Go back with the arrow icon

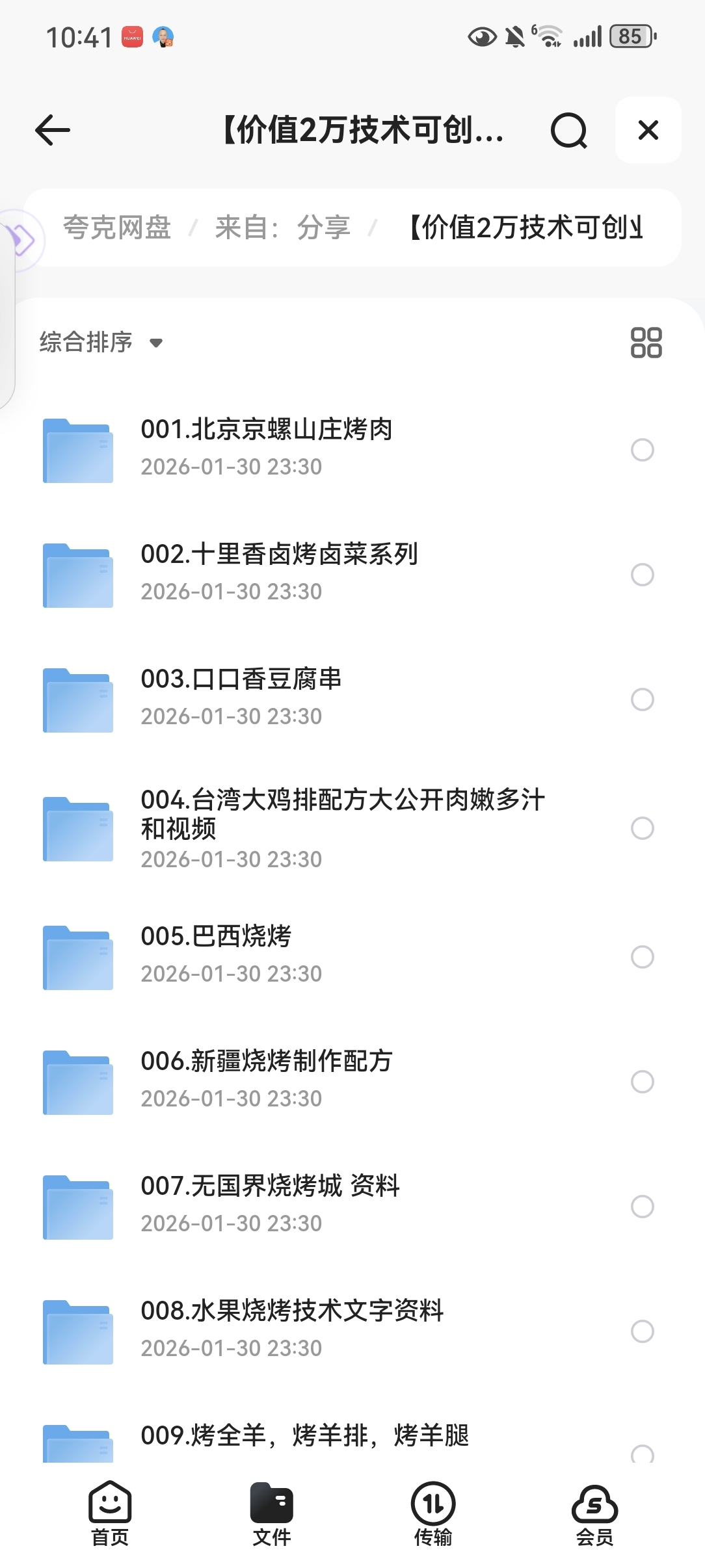coord(53,130)
